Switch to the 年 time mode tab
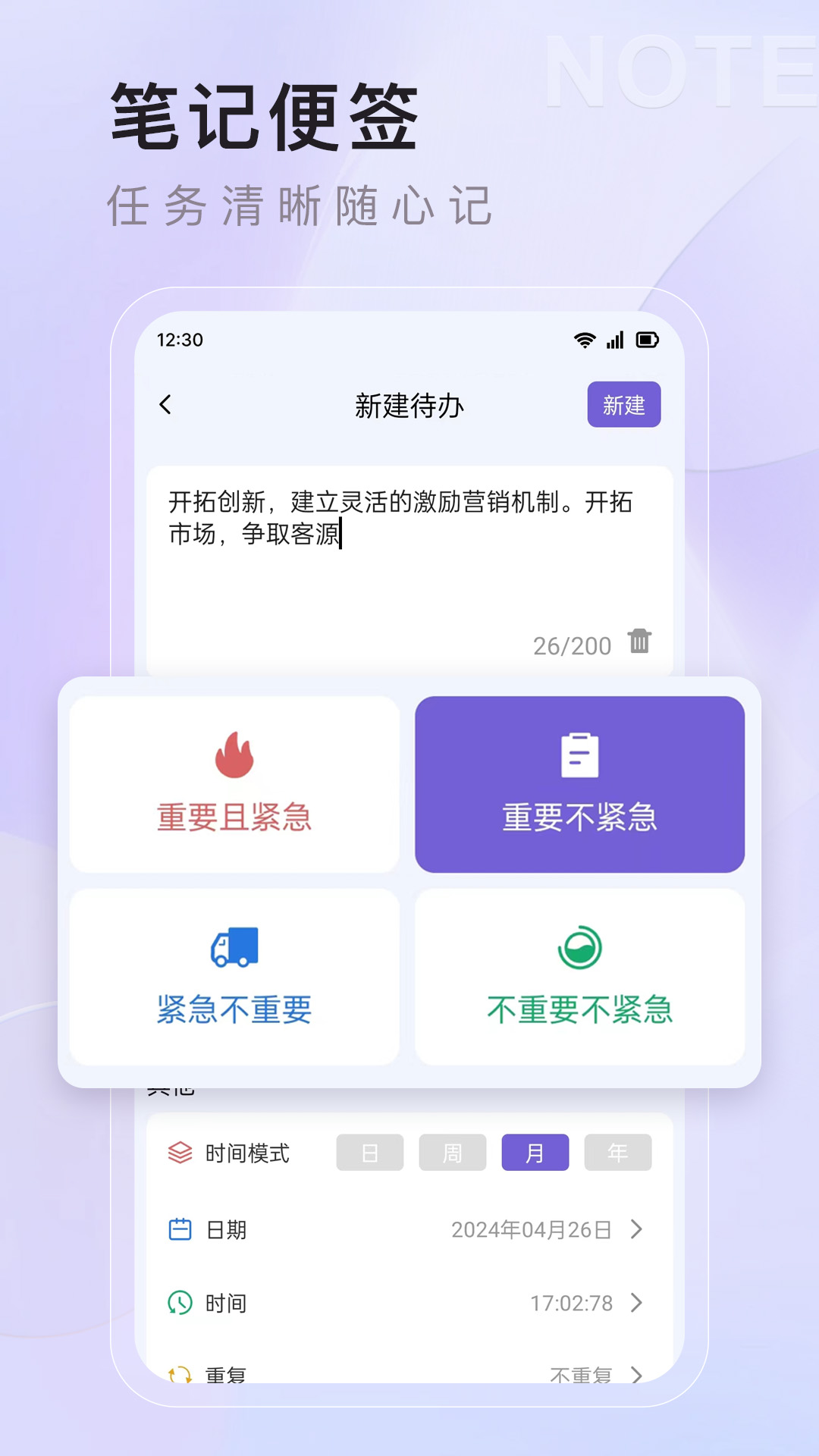 click(618, 1152)
